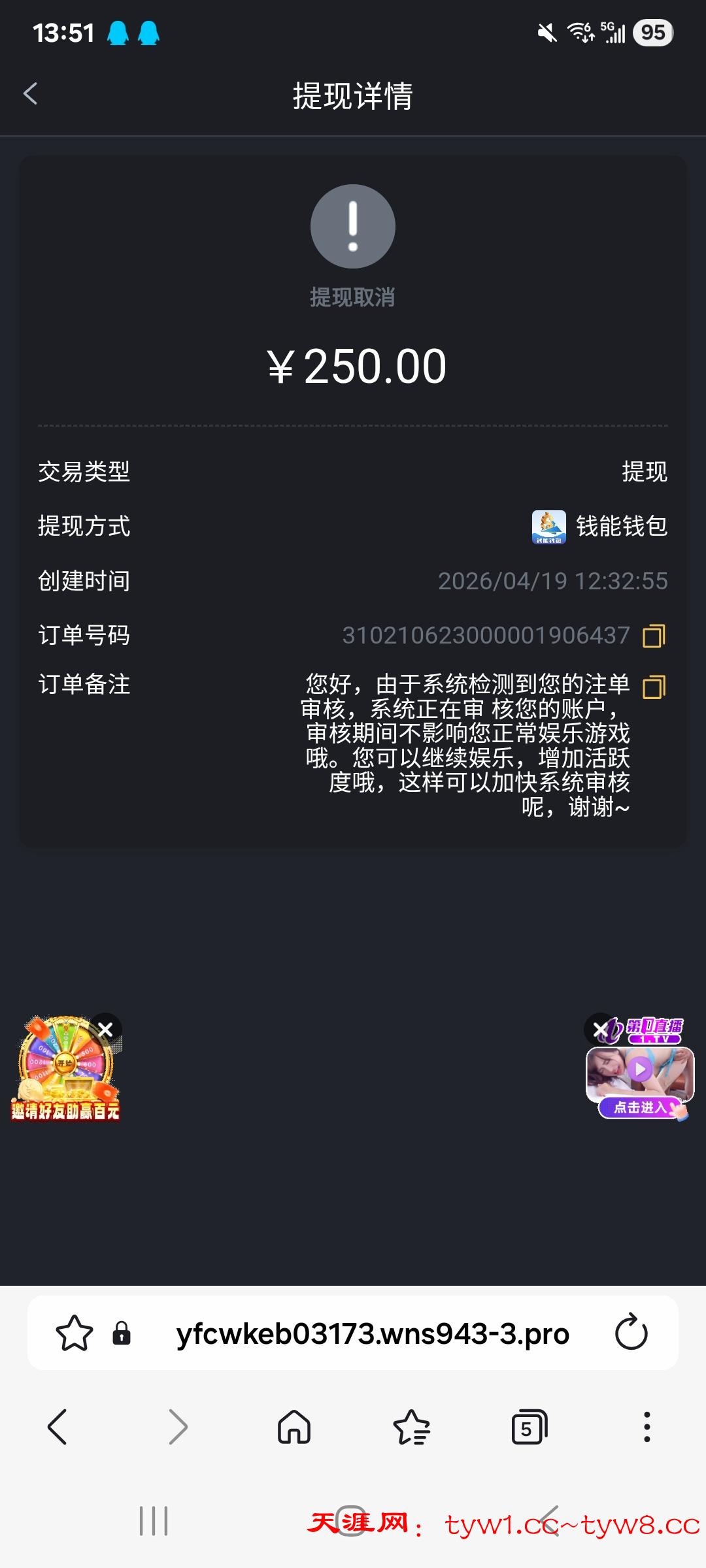Screen dimensions: 706x1568
Task: Dismiss the lucky wheel invite banner
Action: click(x=105, y=1030)
